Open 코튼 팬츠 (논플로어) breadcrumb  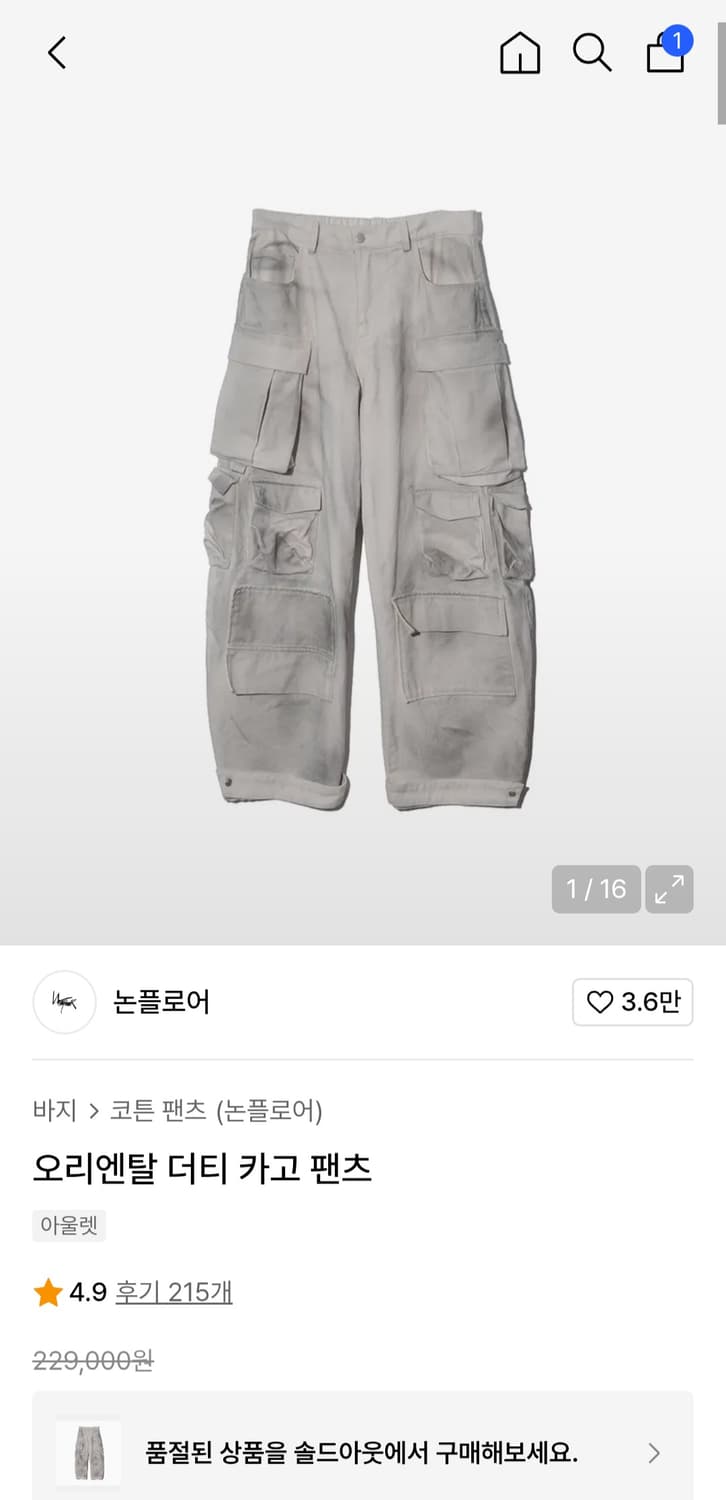coord(216,1110)
